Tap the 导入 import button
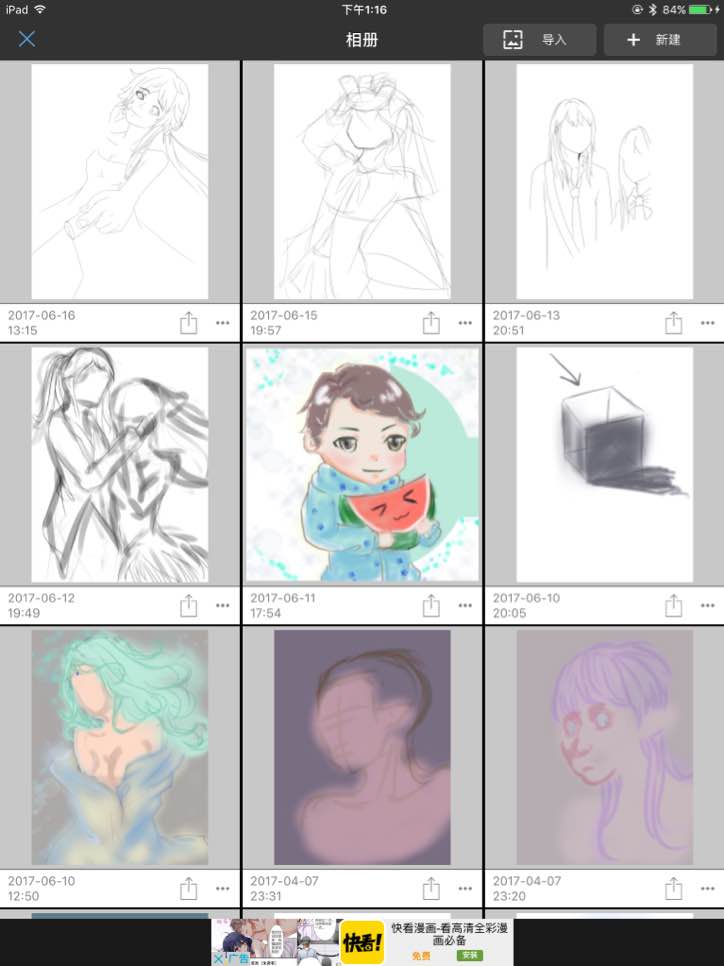Screen dimensions: 724x966 coord(540,40)
